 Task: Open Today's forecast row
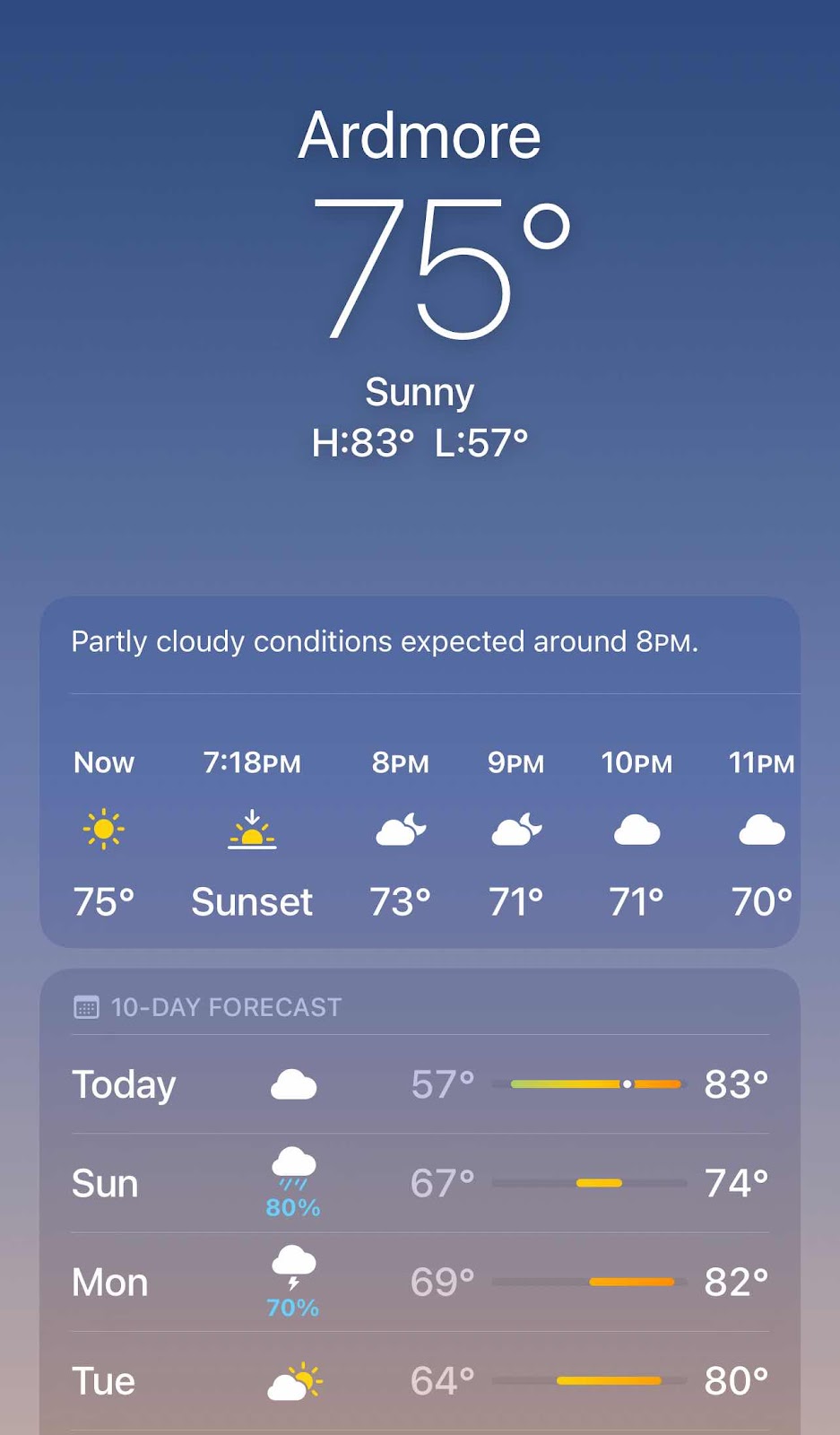pos(420,1084)
